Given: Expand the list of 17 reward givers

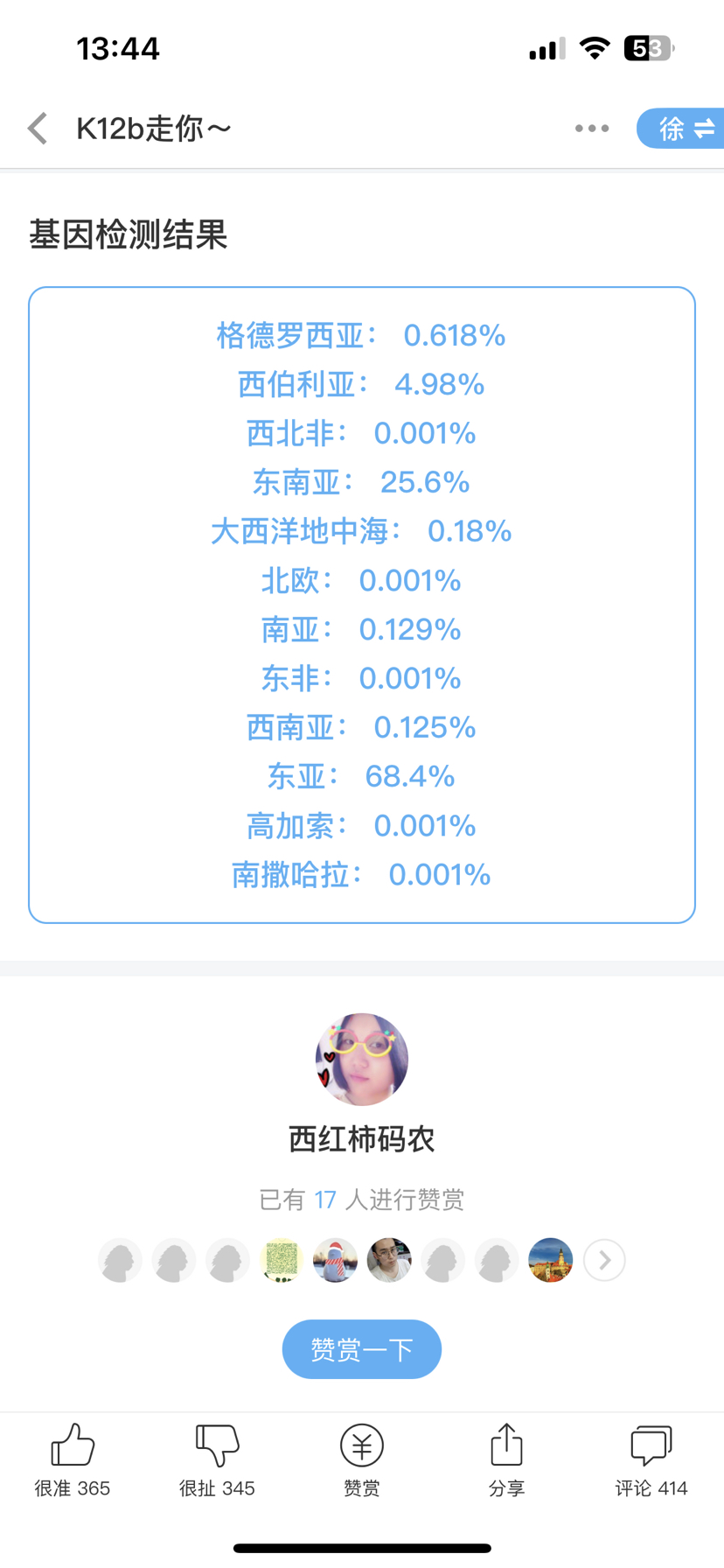Looking at the screenshot, I should (604, 1260).
